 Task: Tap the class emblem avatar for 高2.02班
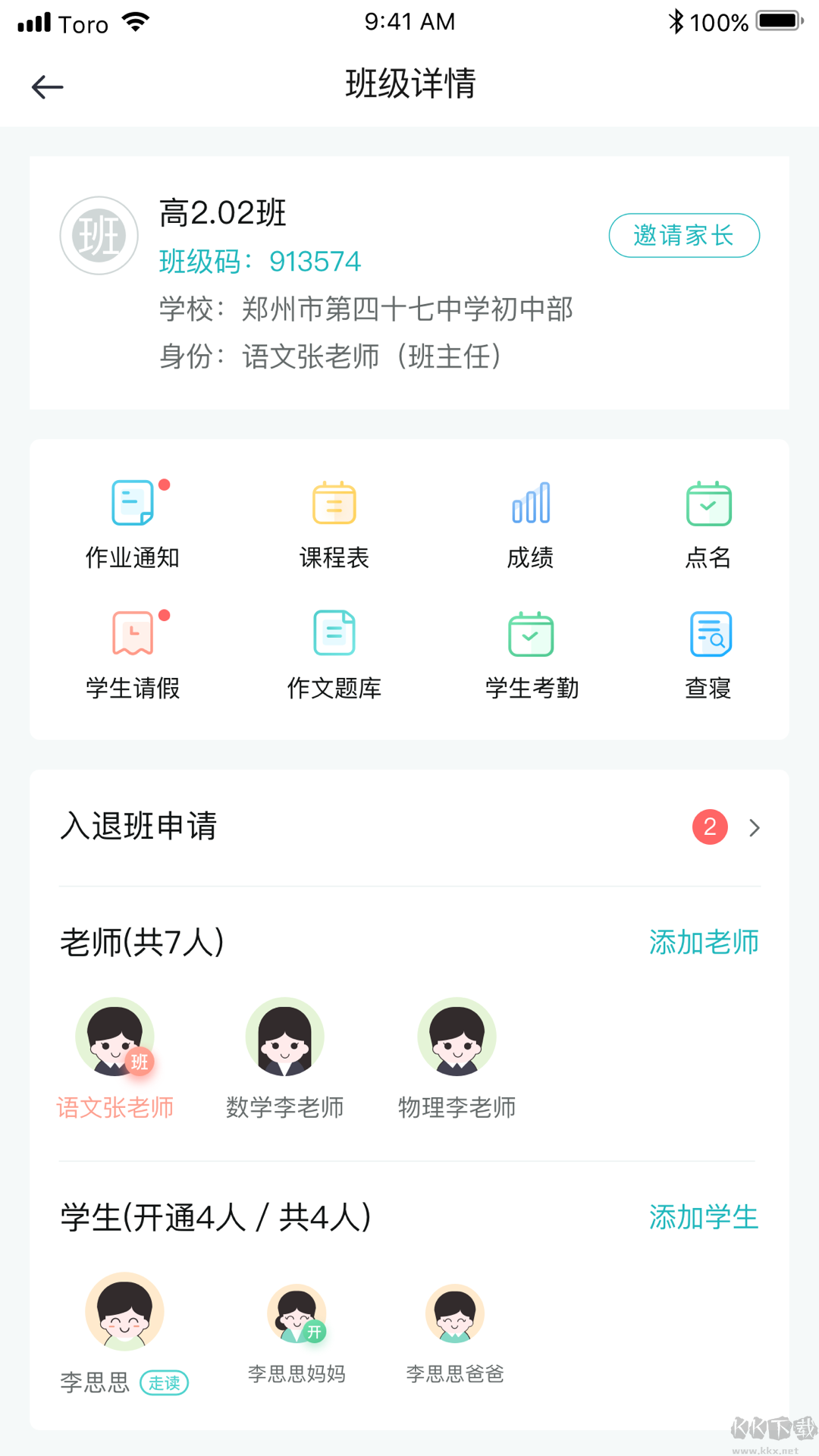click(x=99, y=235)
